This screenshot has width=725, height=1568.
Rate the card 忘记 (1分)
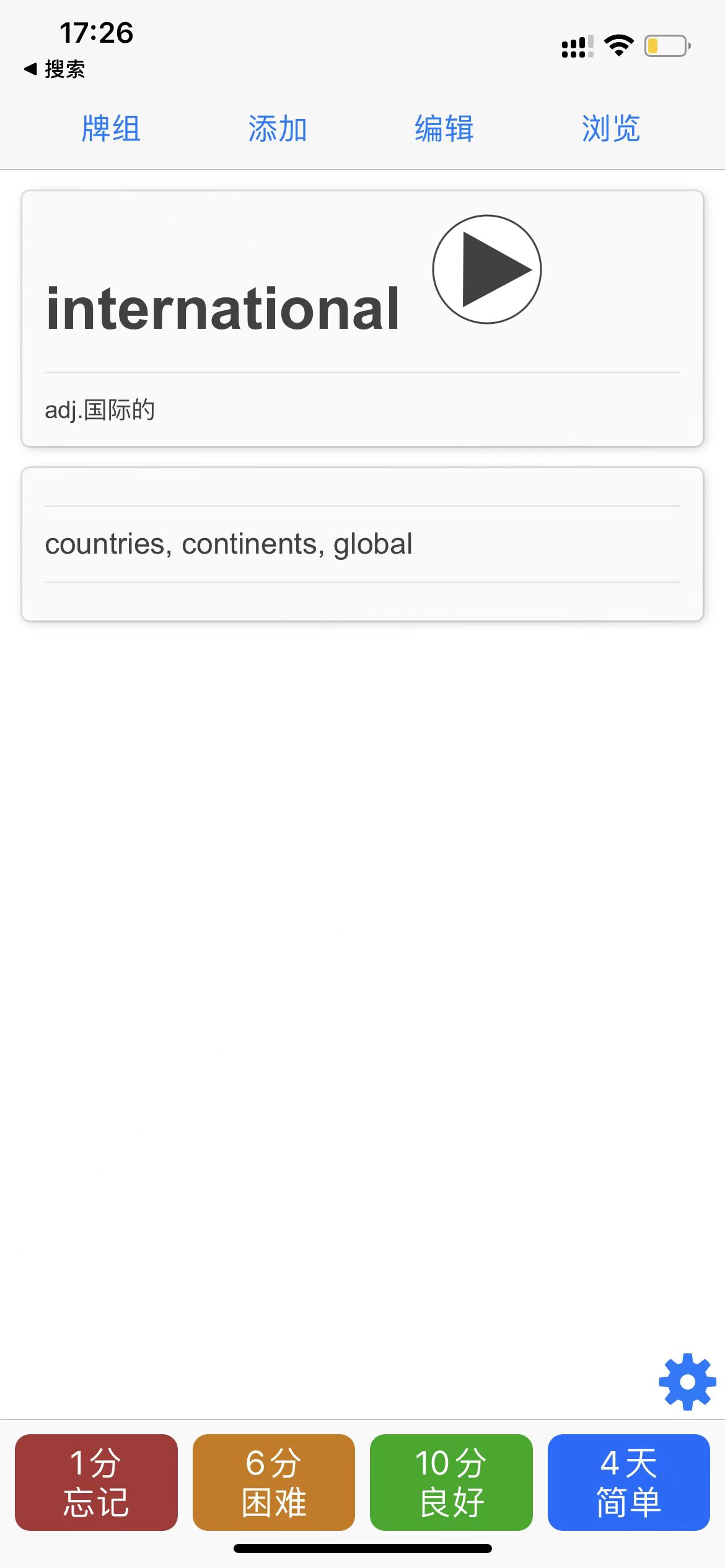pyautogui.click(x=96, y=1482)
